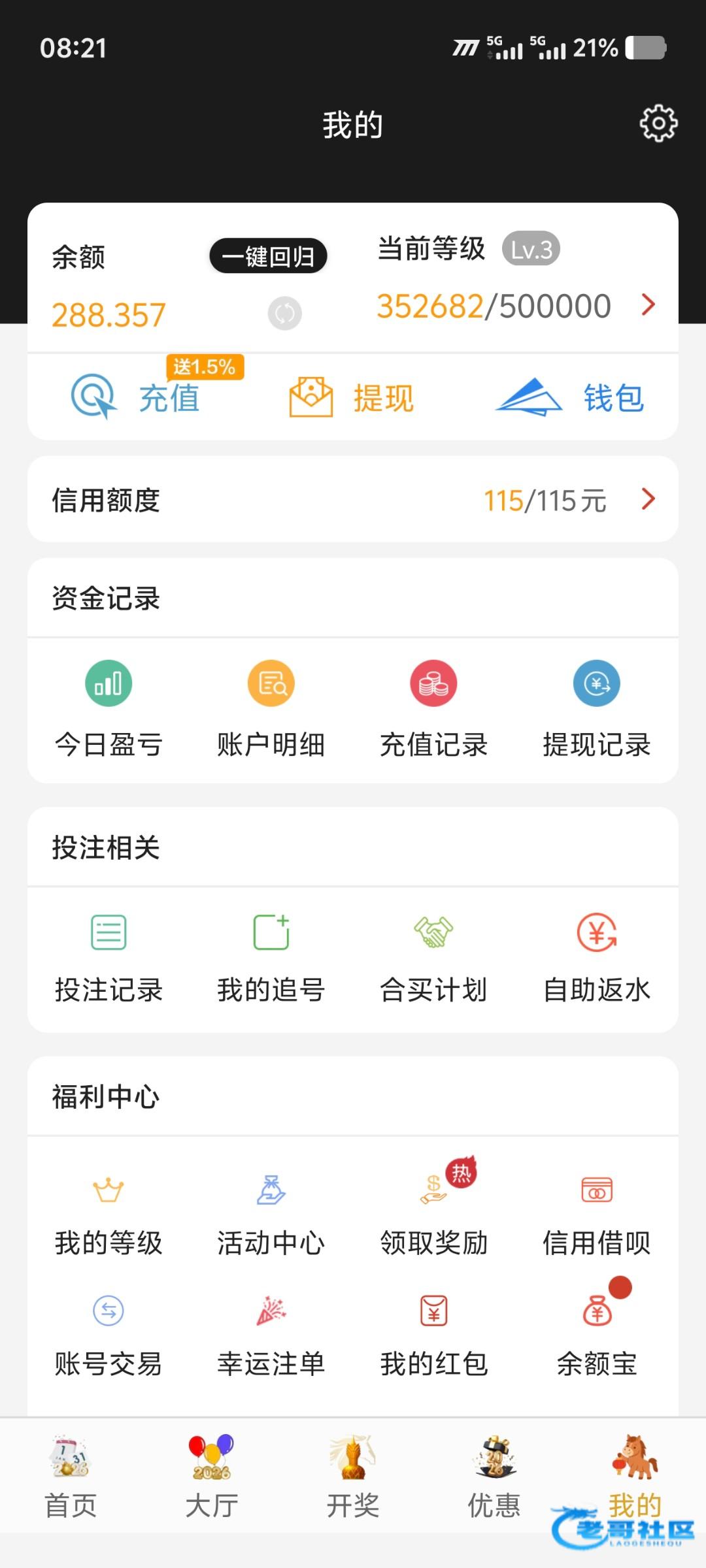Open the 钱包 wallet

tap(570, 397)
